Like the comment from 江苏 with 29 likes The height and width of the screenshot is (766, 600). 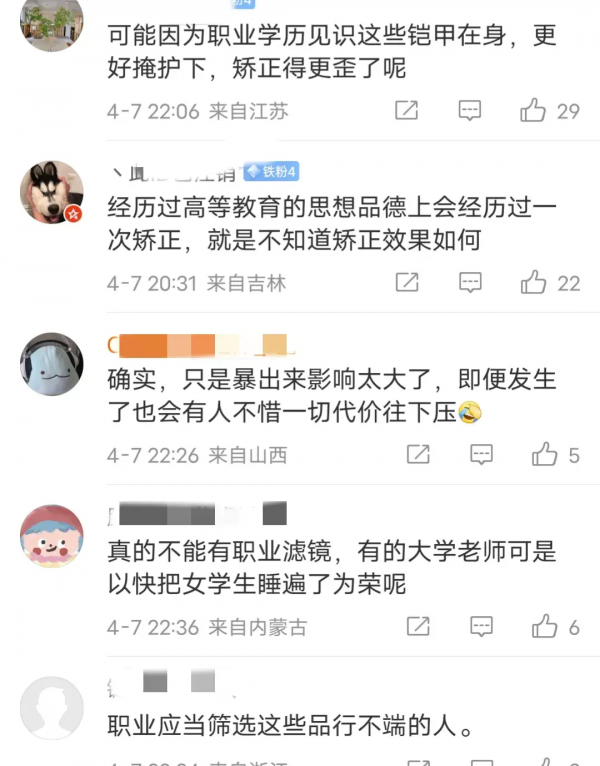[533, 111]
